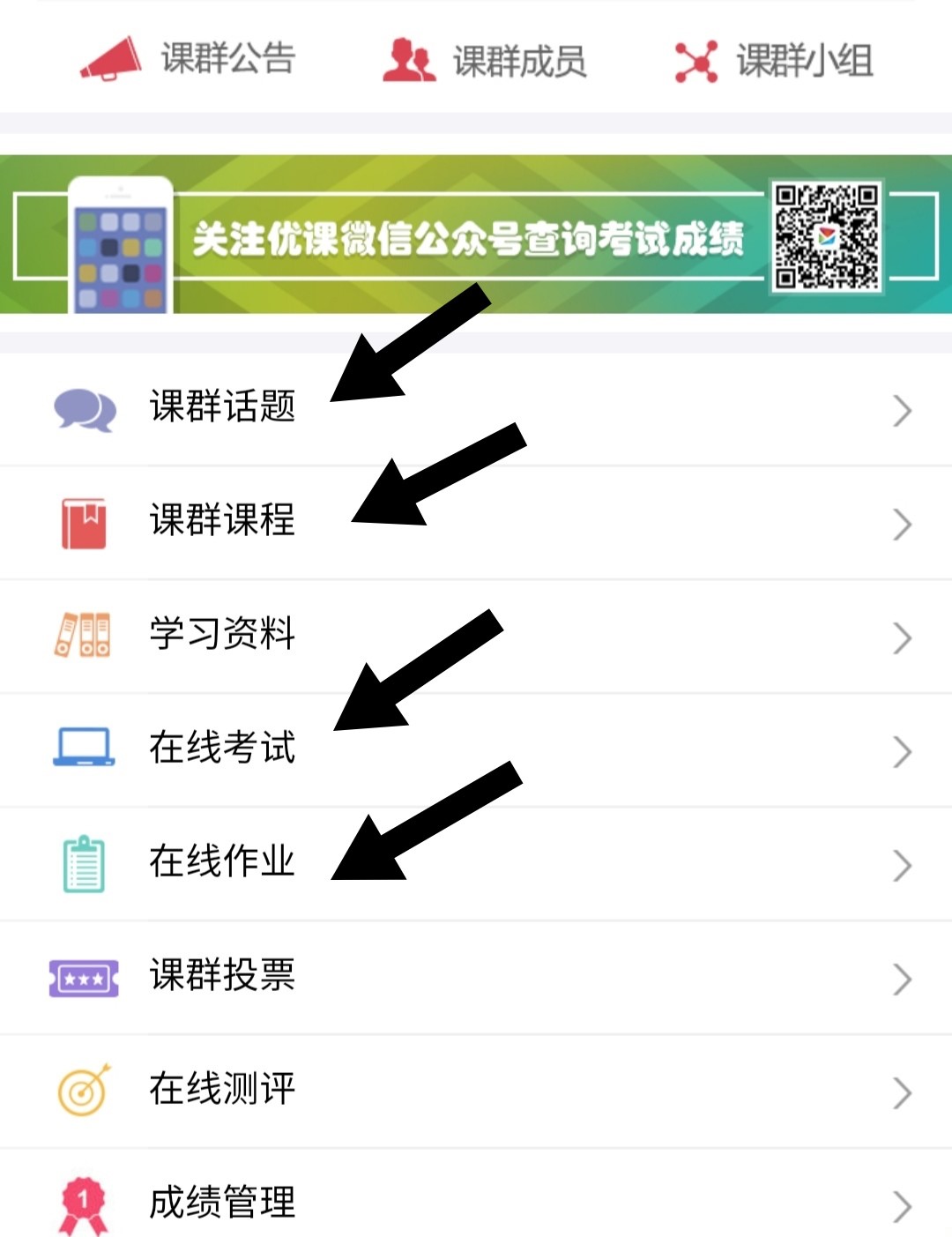Open 课群小组 groups

pyautogui.click(x=774, y=61)
